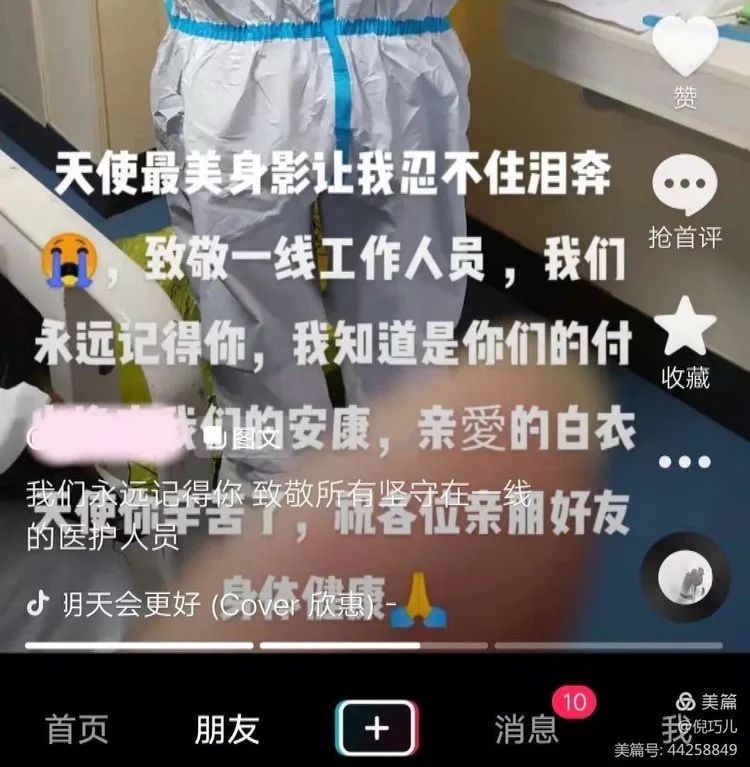This screenshot has height=767, width=750.
Task: Go to the 我 profile tab
Action: pos(676,727)
